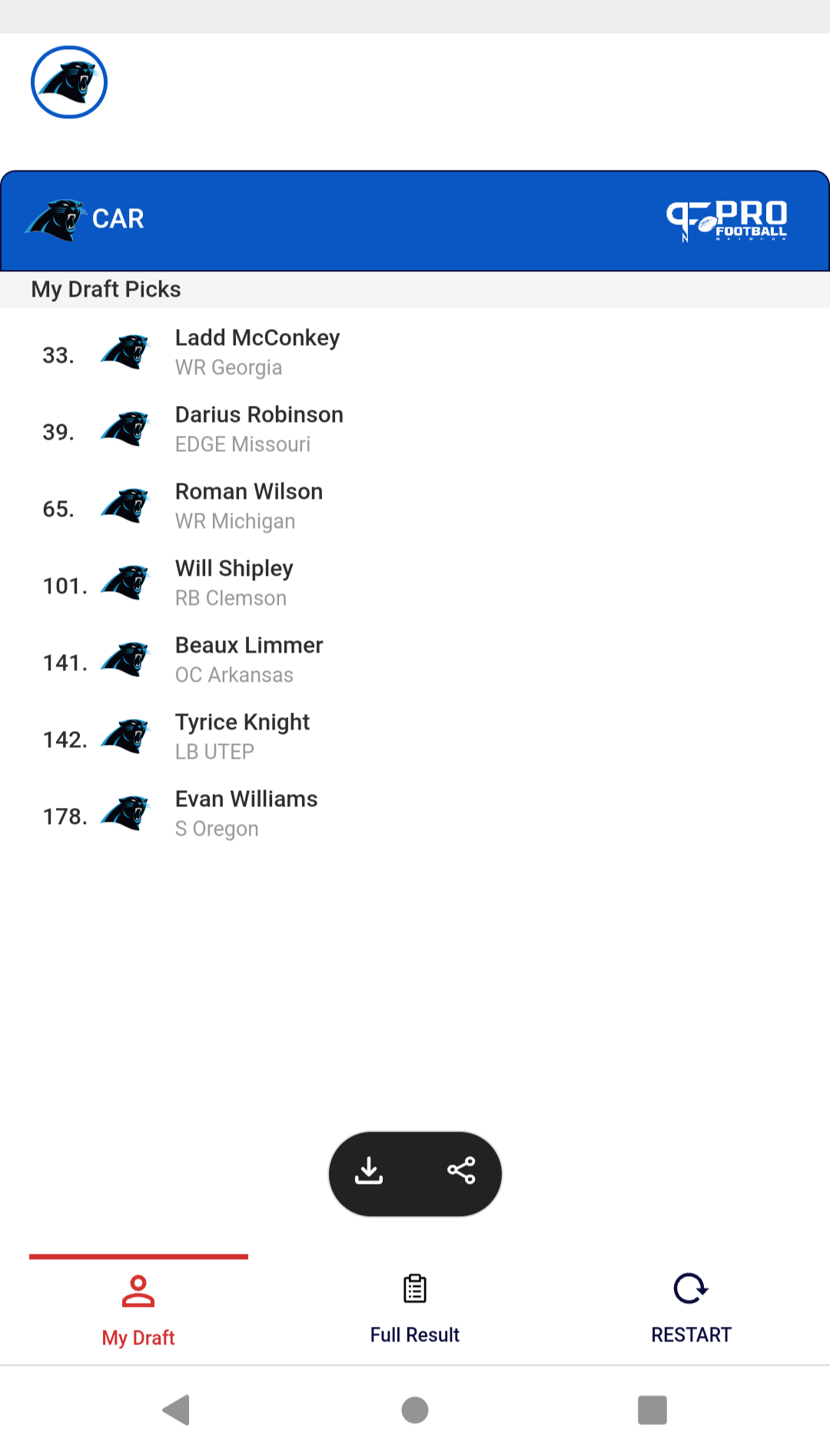The width and height of the screenshot is (830, 1456).
Task: Open Ladd McConkey pick details
Action: pyautogui.click(x=415, y=353)
